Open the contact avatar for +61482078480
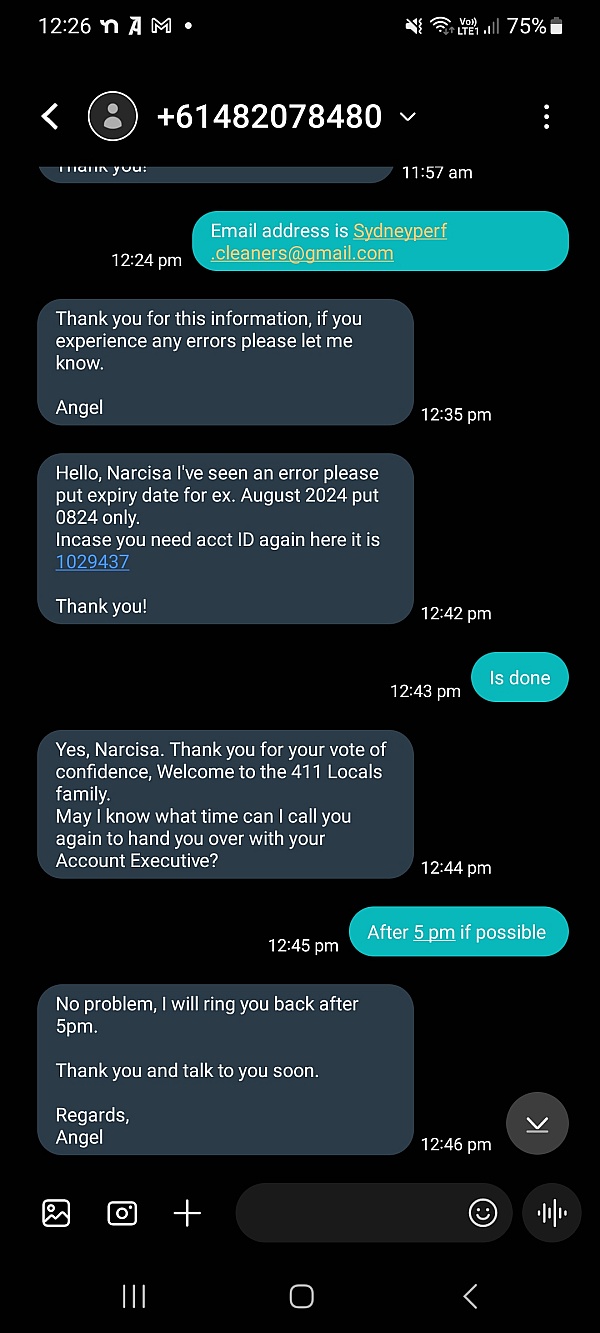The height and width of the screenshot is (1333, 600). point(113,117)
